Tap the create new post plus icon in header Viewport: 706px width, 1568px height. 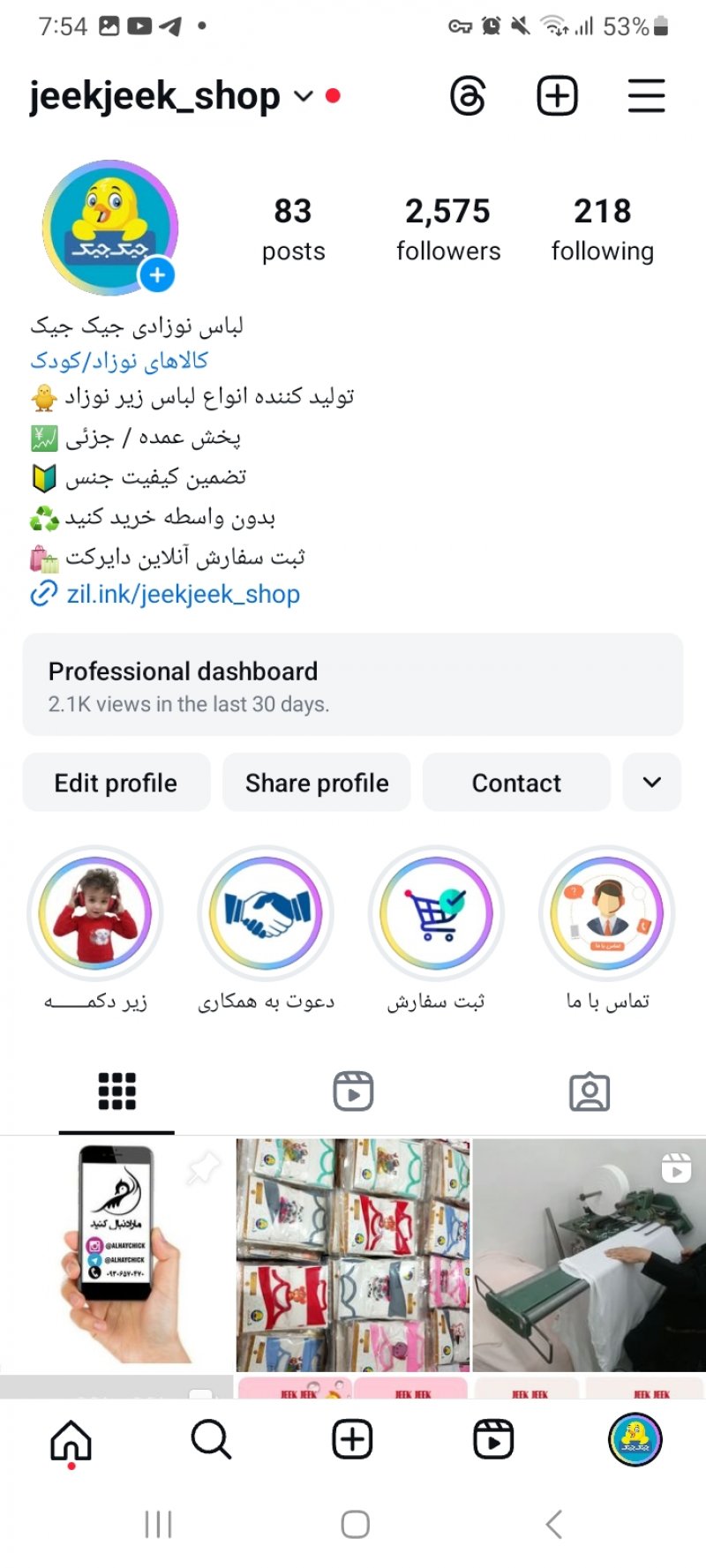pyautogui.click(x=558, y=95)
